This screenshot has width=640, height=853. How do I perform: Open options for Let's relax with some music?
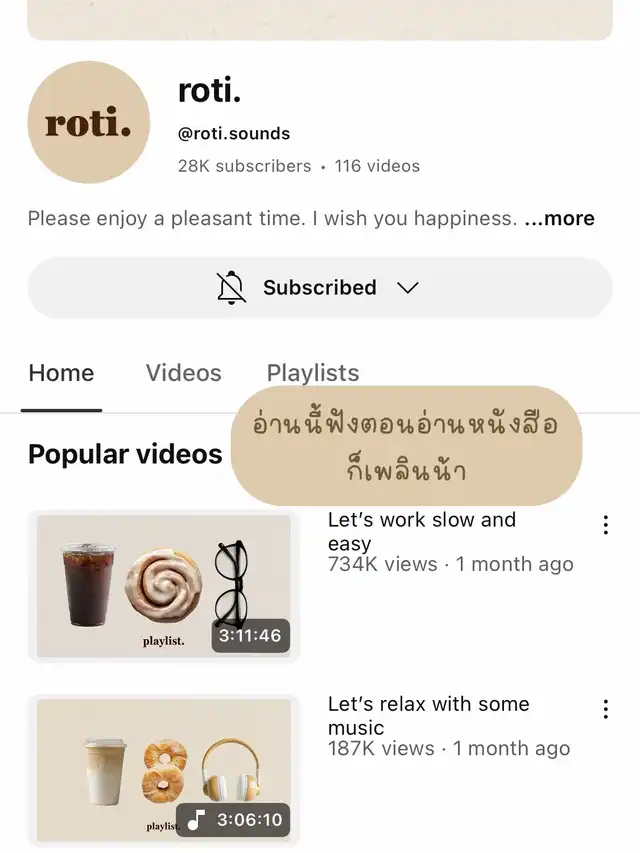[605, 709]
